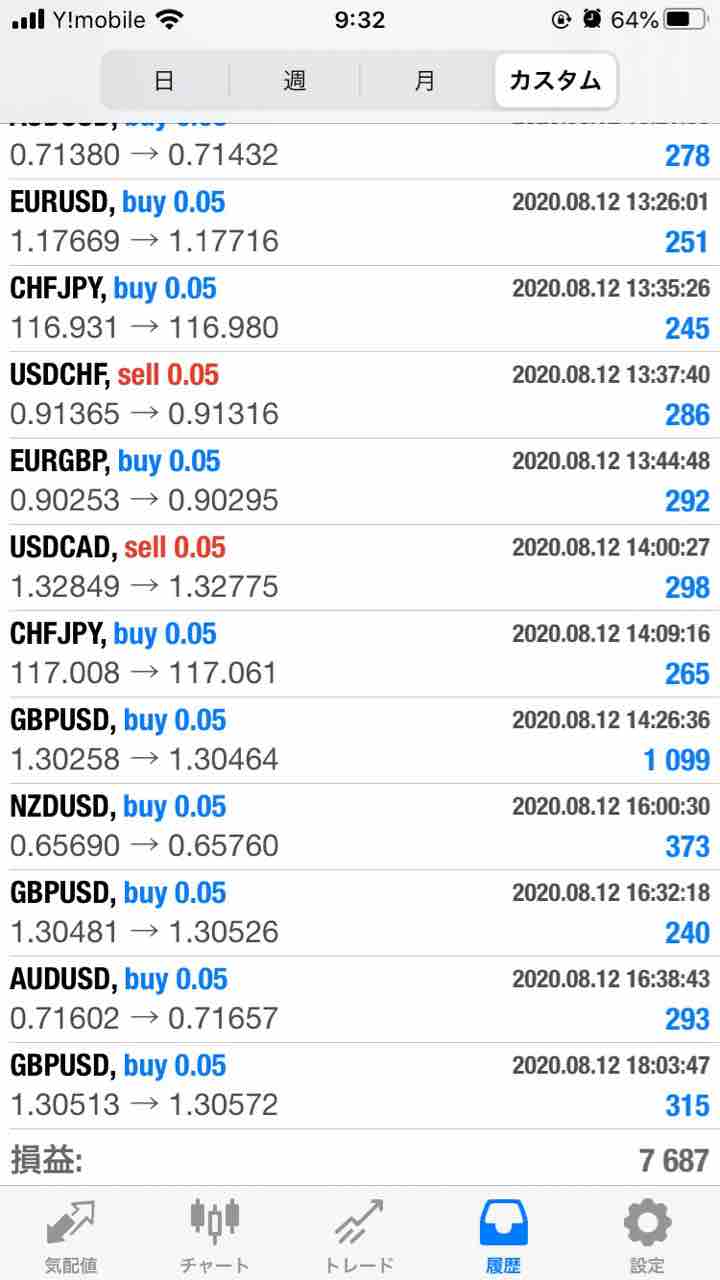Switch to the 日 period segment
This screenshot has height=1280, width=720.
pos(165,80)
